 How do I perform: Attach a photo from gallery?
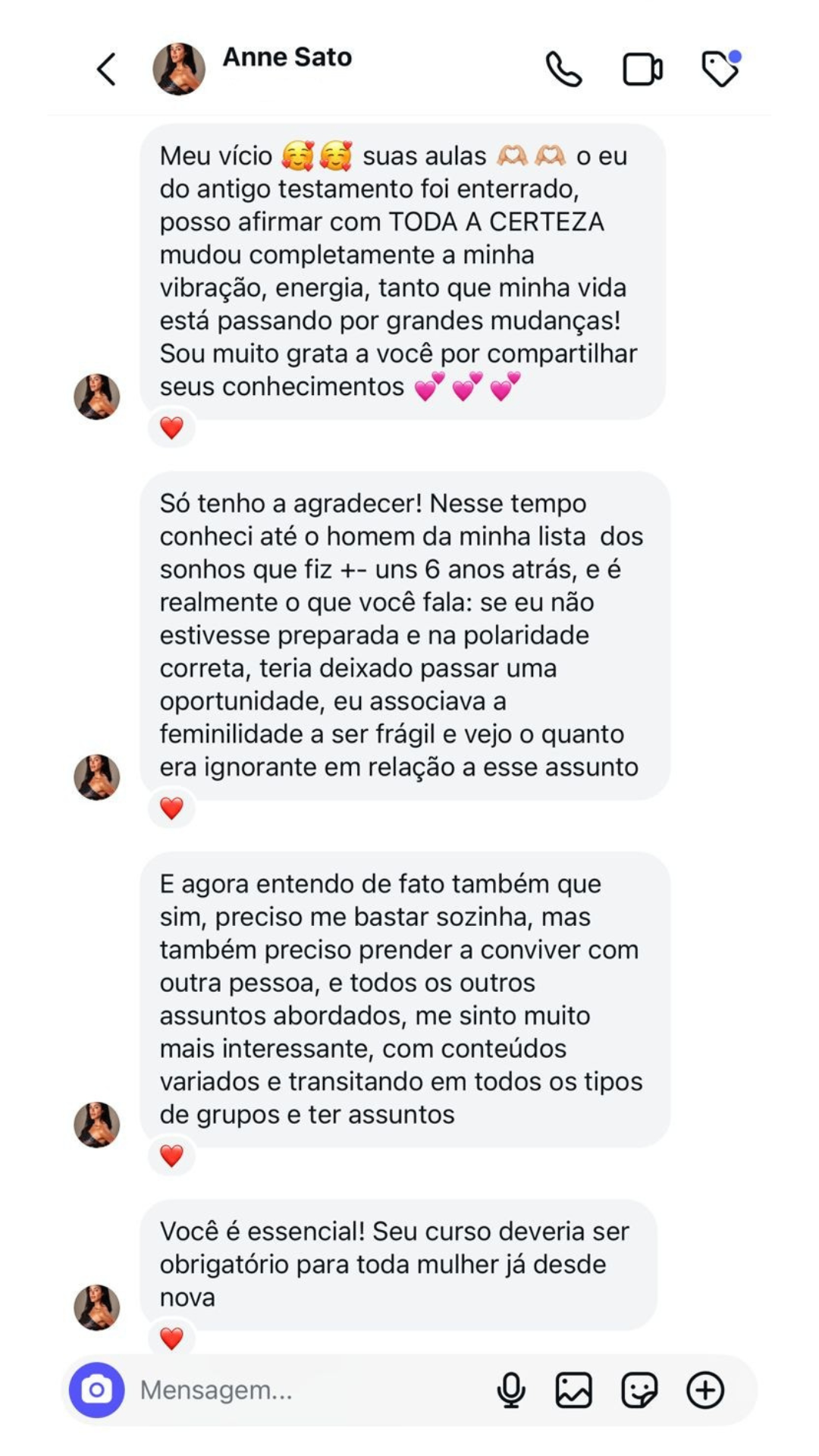[574, 1390]
